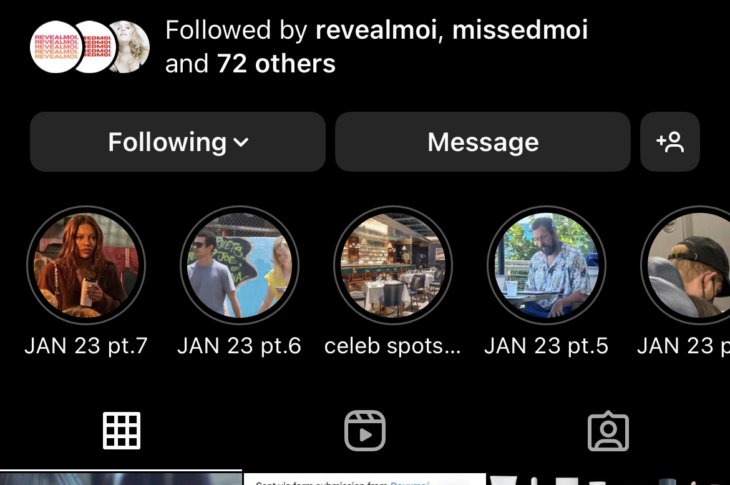Open the JAN 23 pt.6 highlight
The width and height of the screenshot is (730, 485).
pos(239,265)
